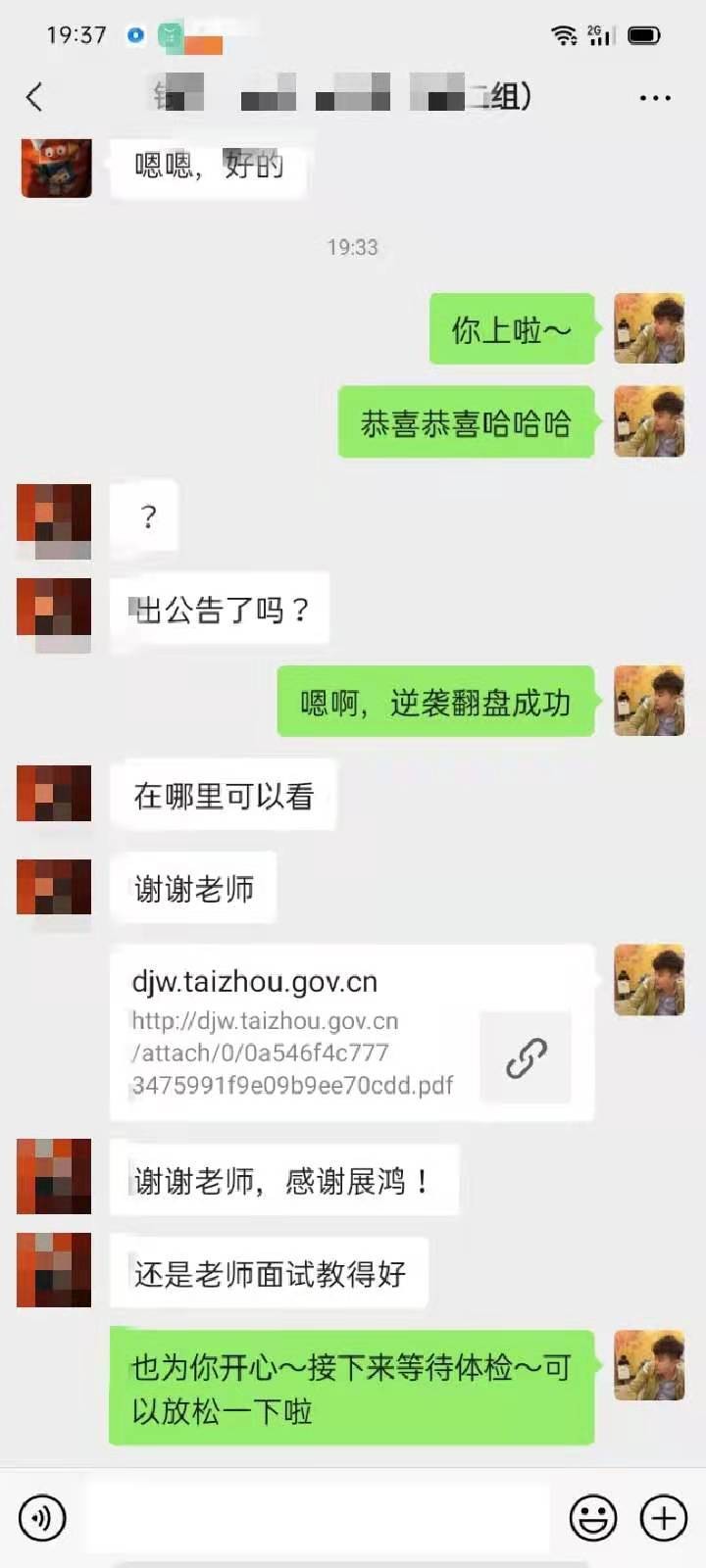Open the chat info overflow menu
The height and width of the screenshot is (1568, 706).
coord(654,98)
